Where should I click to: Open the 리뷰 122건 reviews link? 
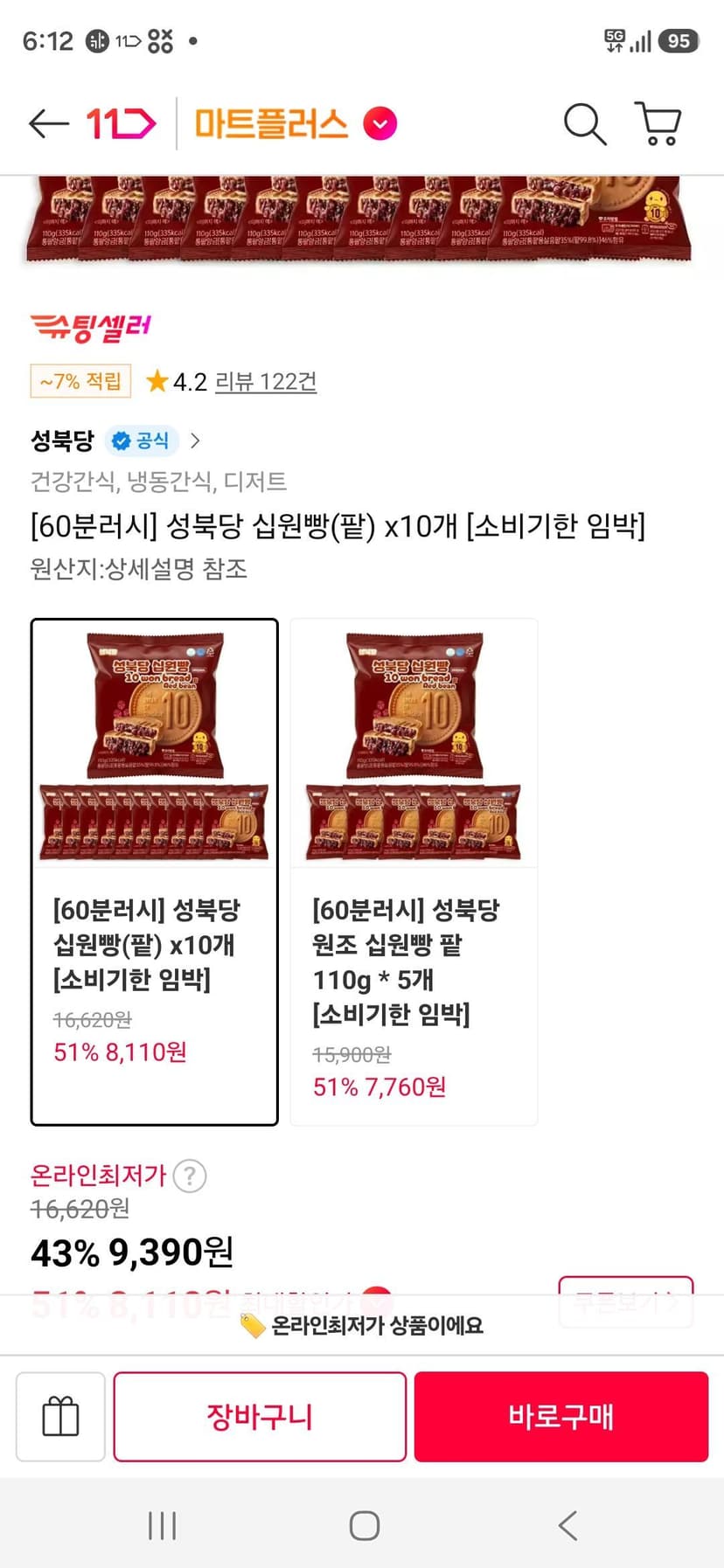tap(266, 382)
